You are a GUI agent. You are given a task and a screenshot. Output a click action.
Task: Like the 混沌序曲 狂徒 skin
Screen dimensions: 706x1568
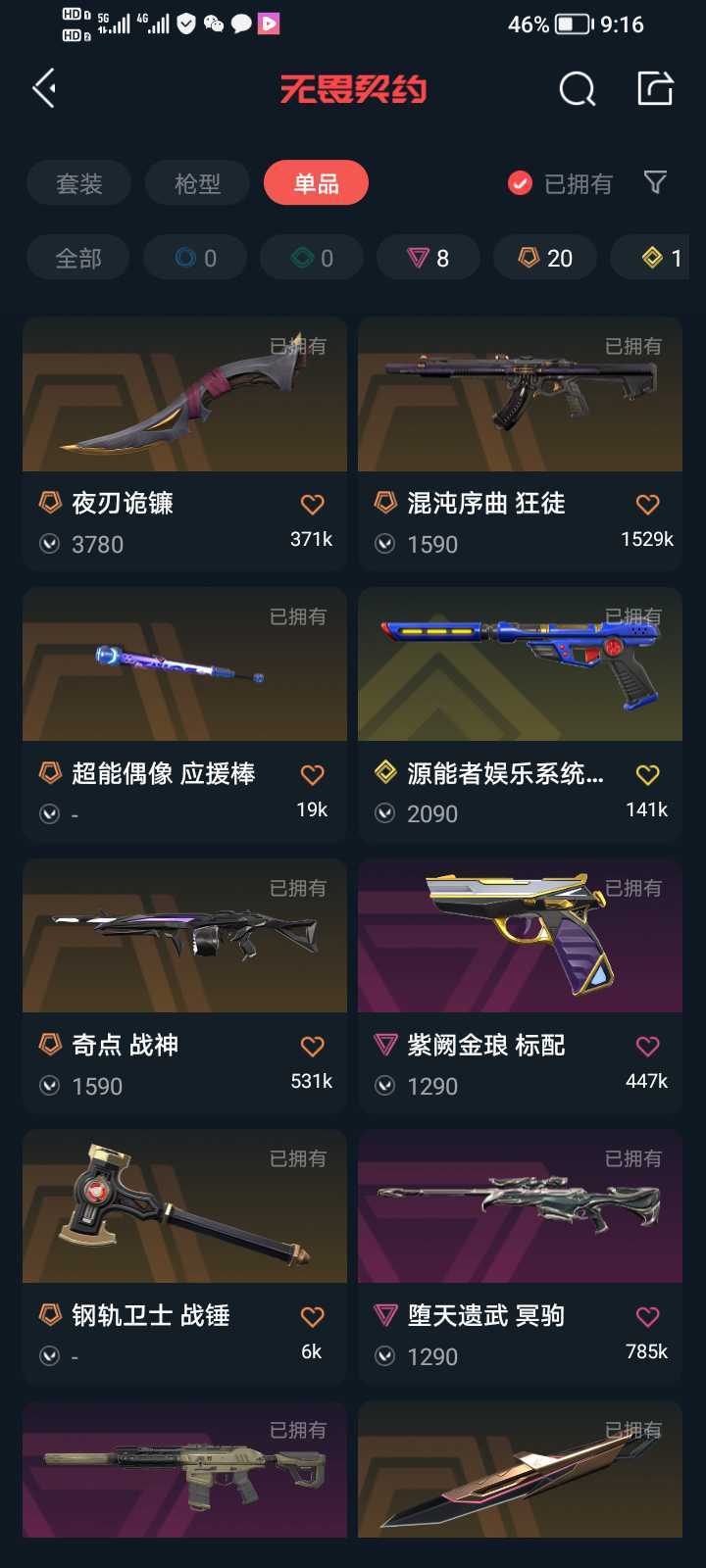point(647,505)
